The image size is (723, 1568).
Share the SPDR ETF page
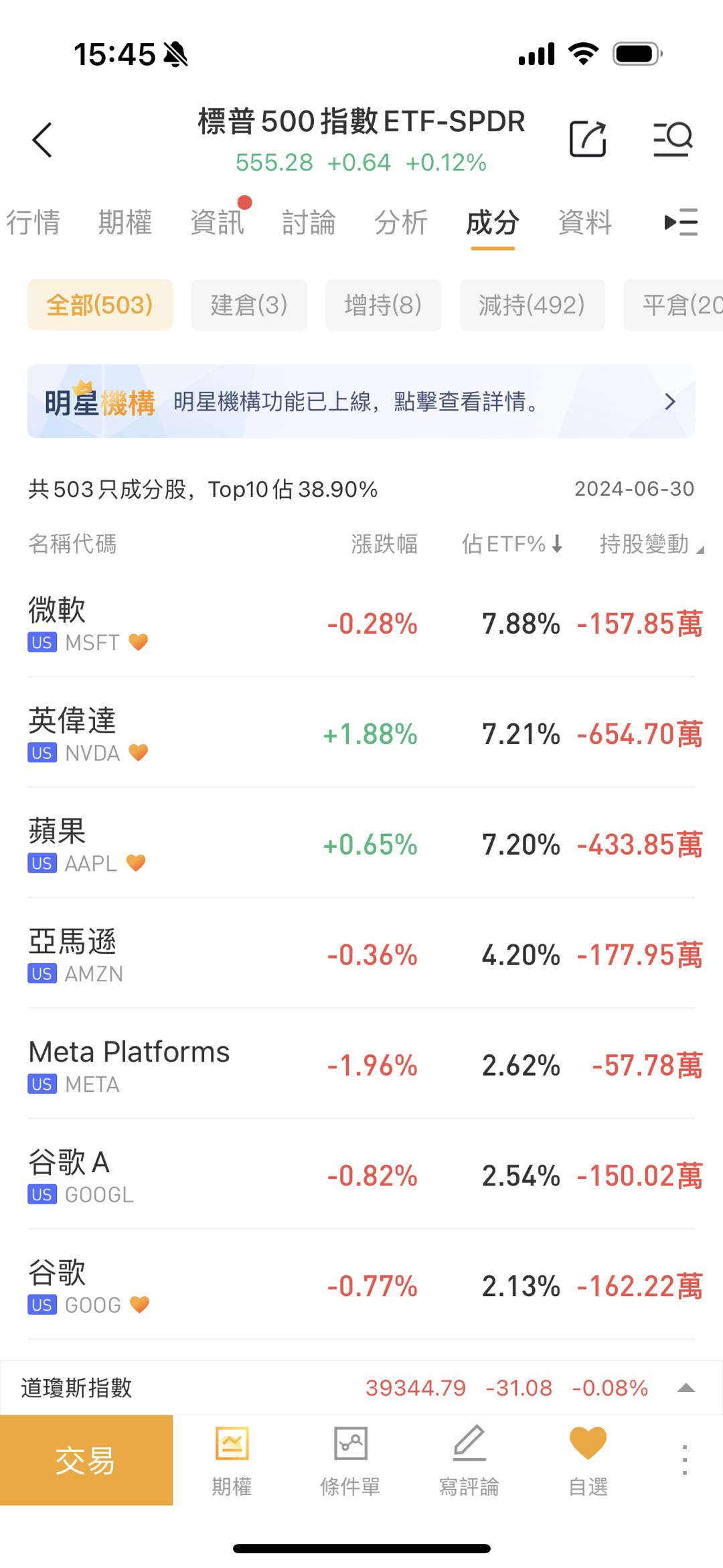[x=588, y=139]
